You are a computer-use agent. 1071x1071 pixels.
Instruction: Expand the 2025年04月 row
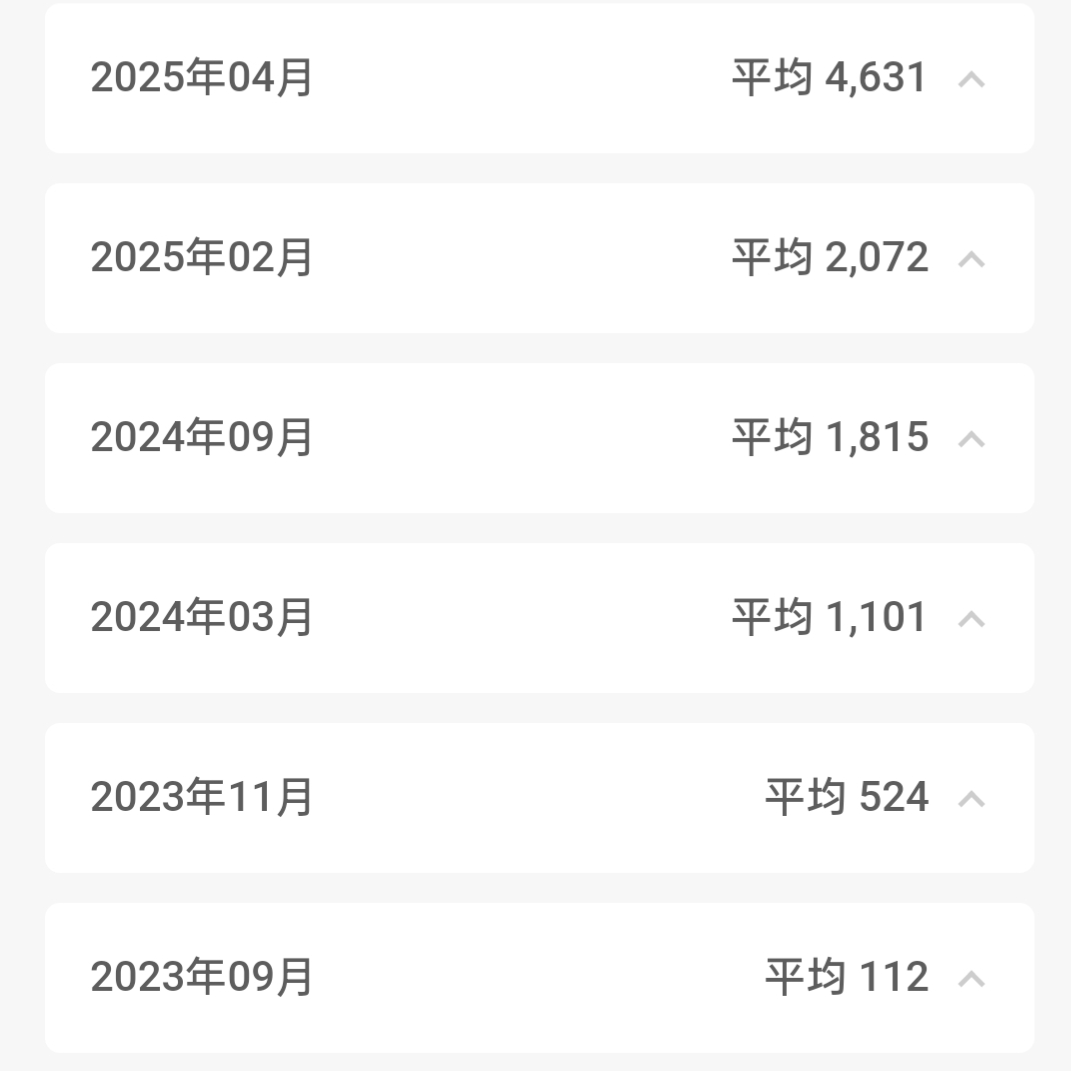coord(971,79)
